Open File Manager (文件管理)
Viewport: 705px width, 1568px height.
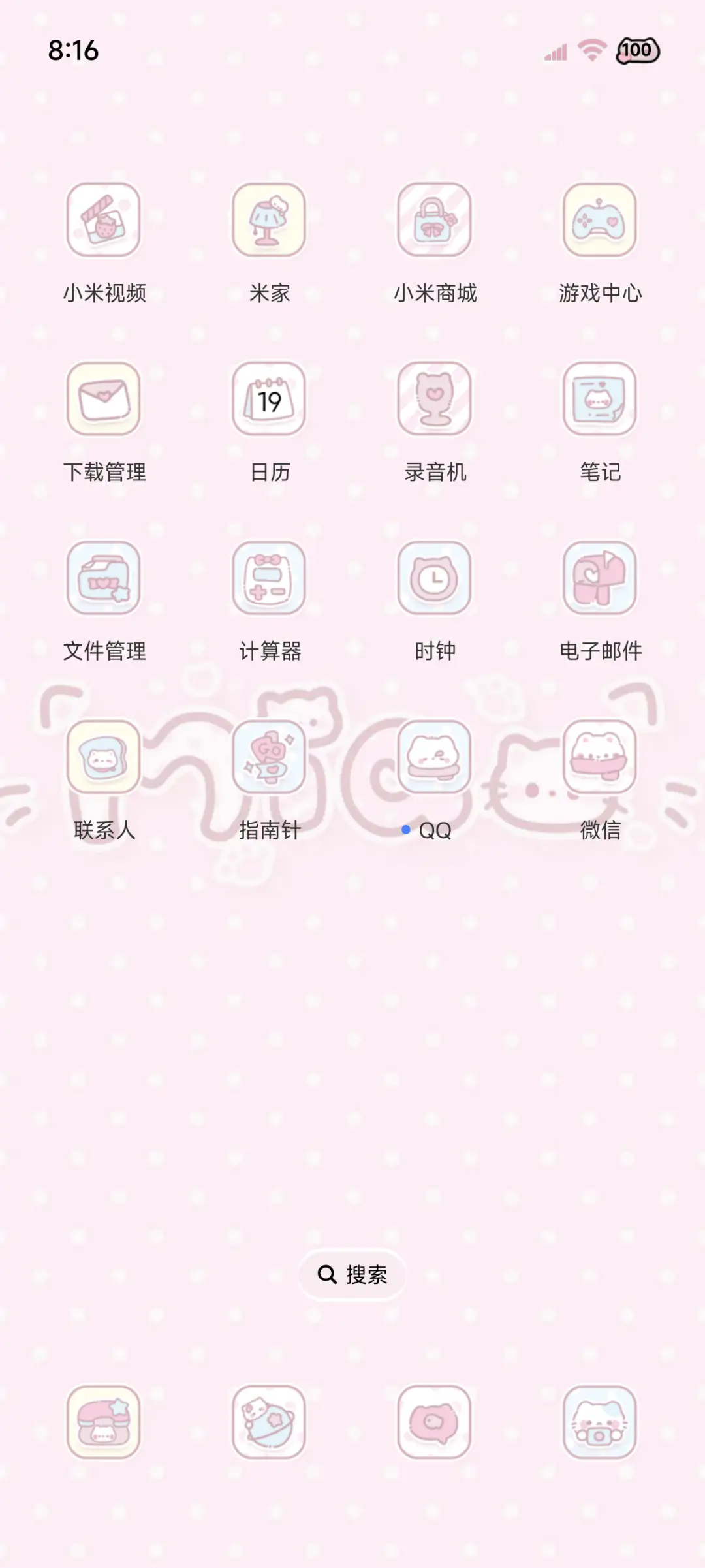pos(104,578)
